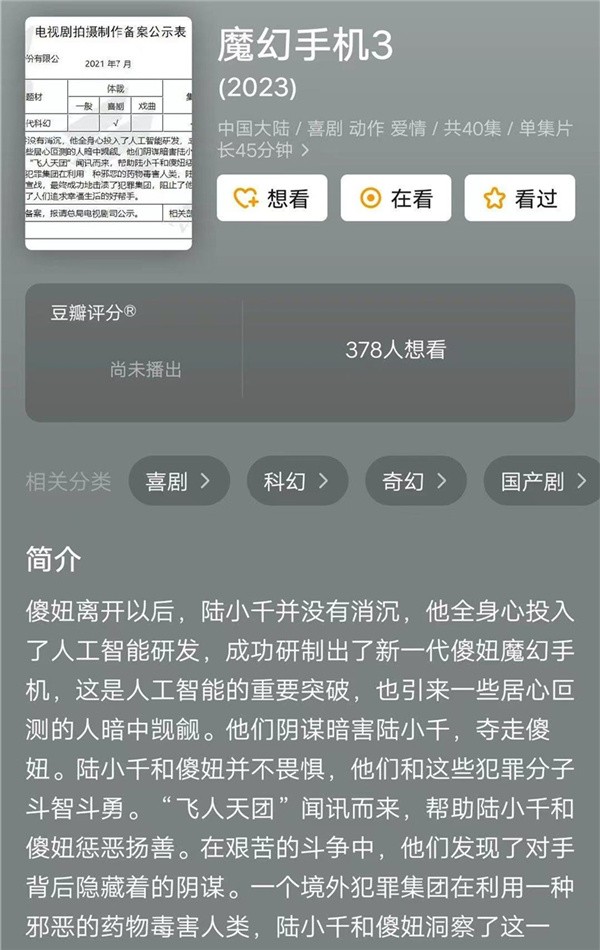Image resolution: width=600 pixels, height=950 pixels.
Task: Select the 奇幻 category chip
Action: point(415,481)
